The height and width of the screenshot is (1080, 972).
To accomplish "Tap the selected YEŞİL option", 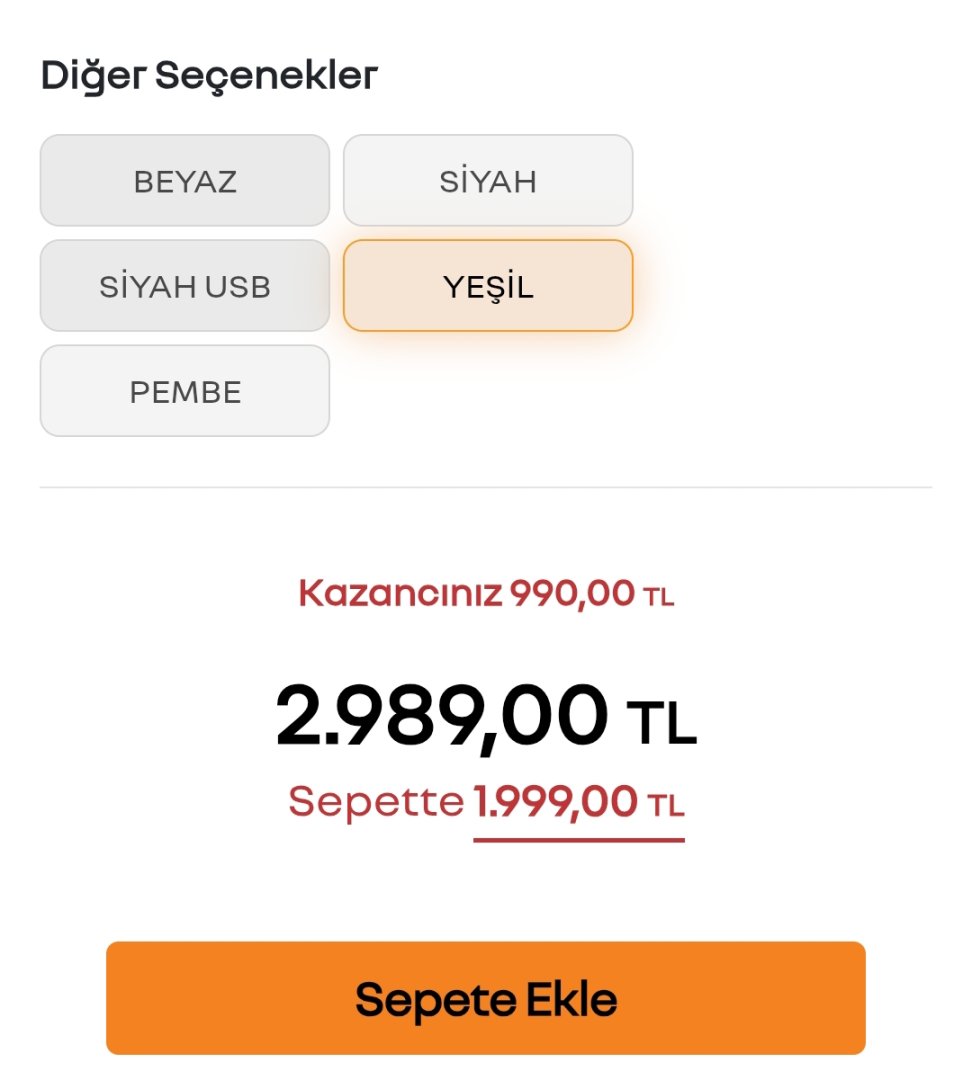I will pos(488,286).
